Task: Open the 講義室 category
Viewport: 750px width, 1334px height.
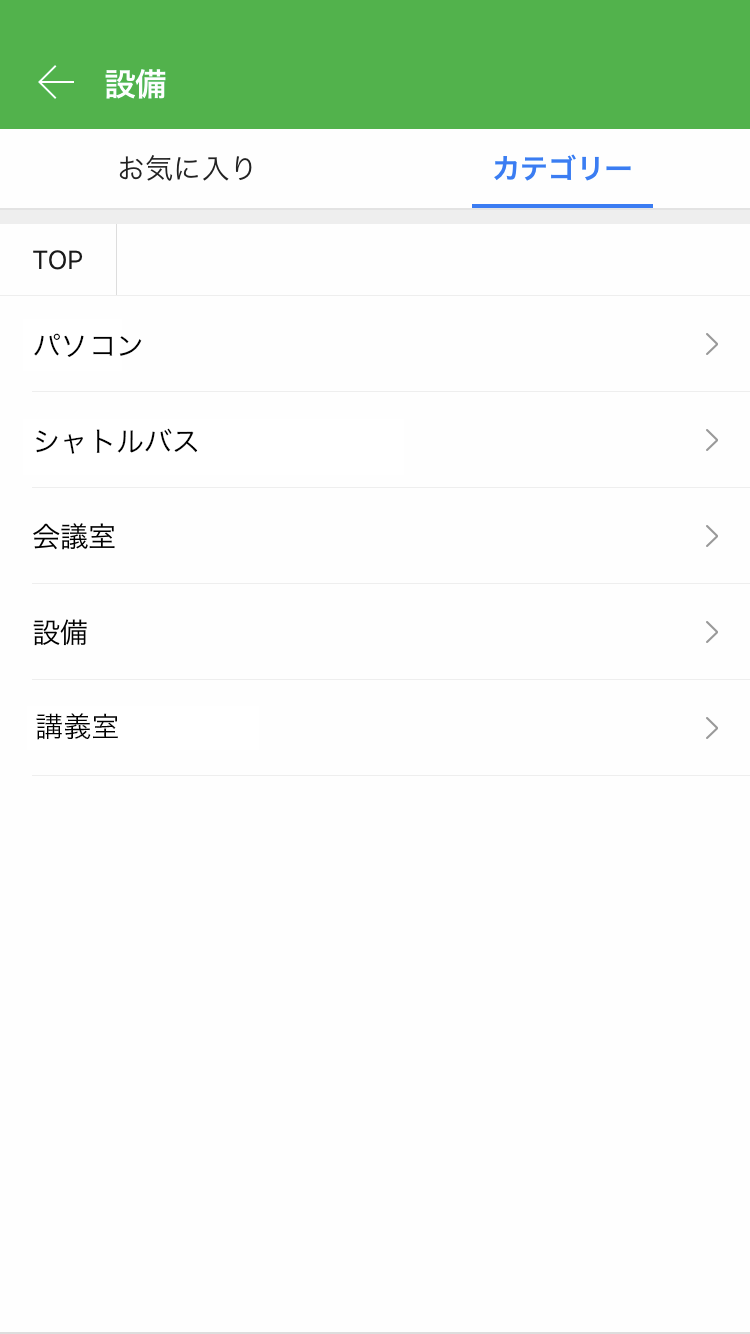Action: (375, 728)
